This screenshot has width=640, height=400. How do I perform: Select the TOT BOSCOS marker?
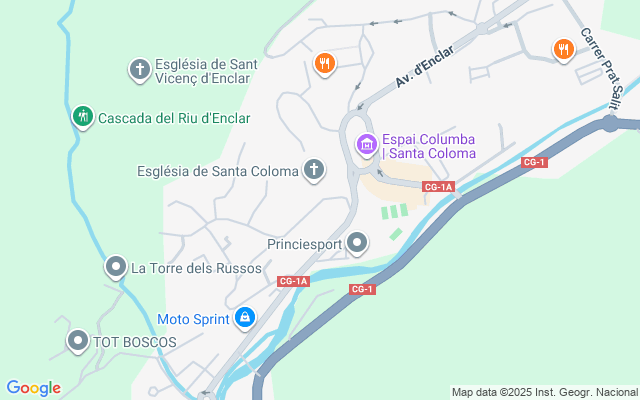(x=77, y=341)
